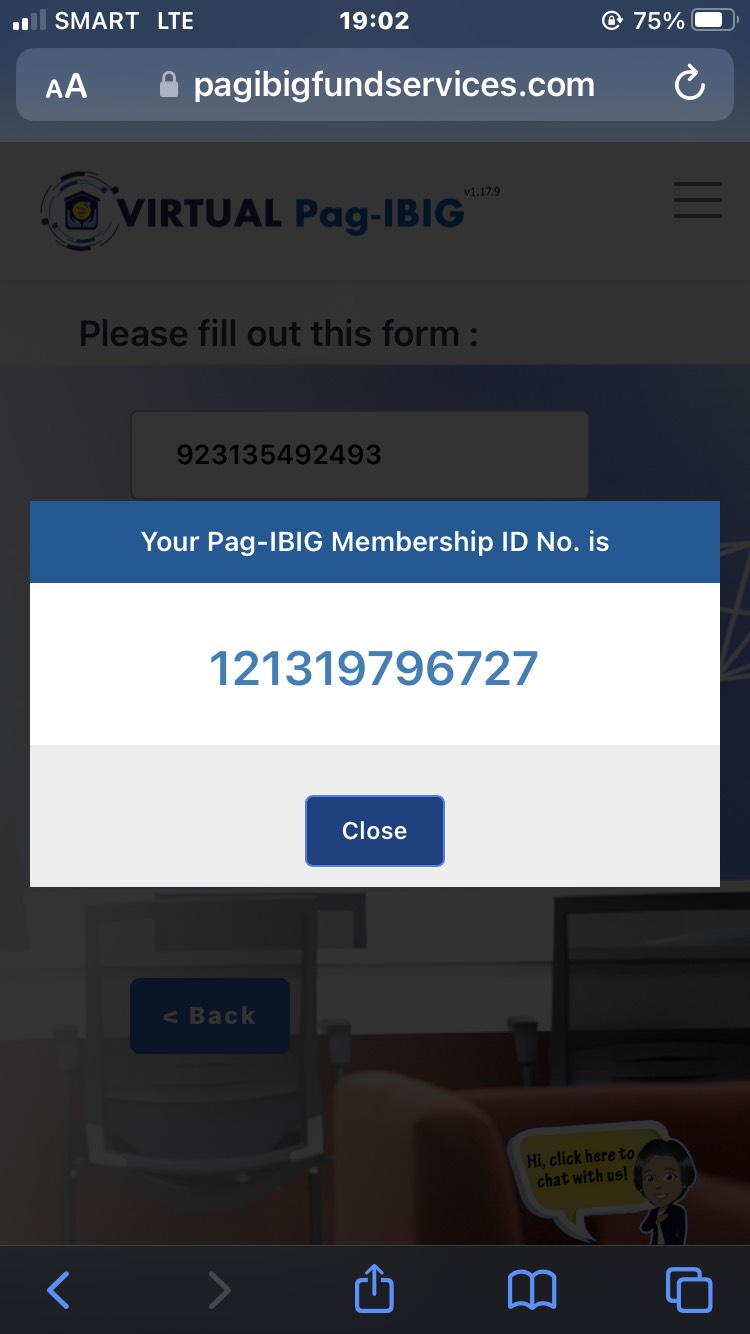The width and height of the screenshot is (750, 1334).
Task: Go back to the previous page in Safari
Action: (x=59, y=1290)
